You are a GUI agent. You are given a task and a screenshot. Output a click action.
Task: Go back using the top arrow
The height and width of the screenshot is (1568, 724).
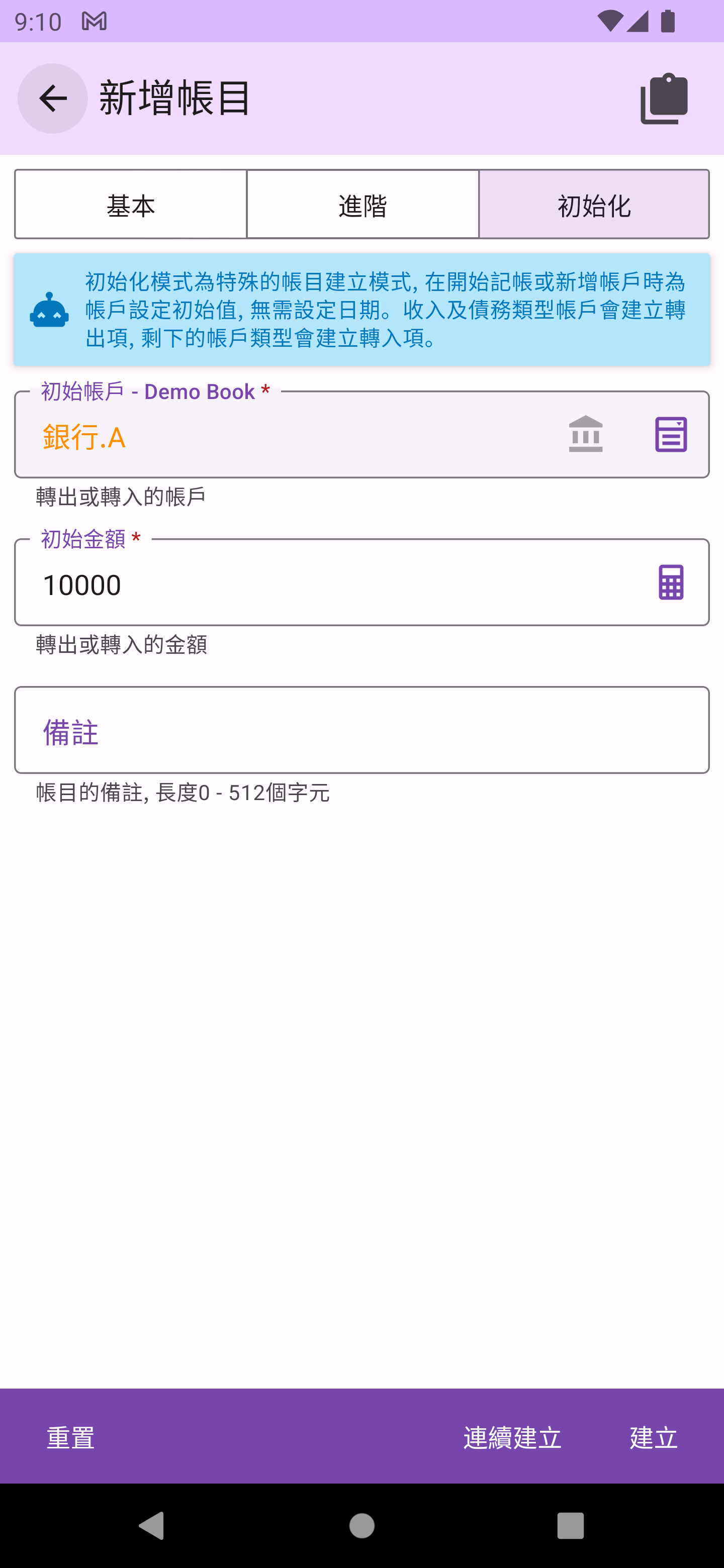tap(52, 98)
